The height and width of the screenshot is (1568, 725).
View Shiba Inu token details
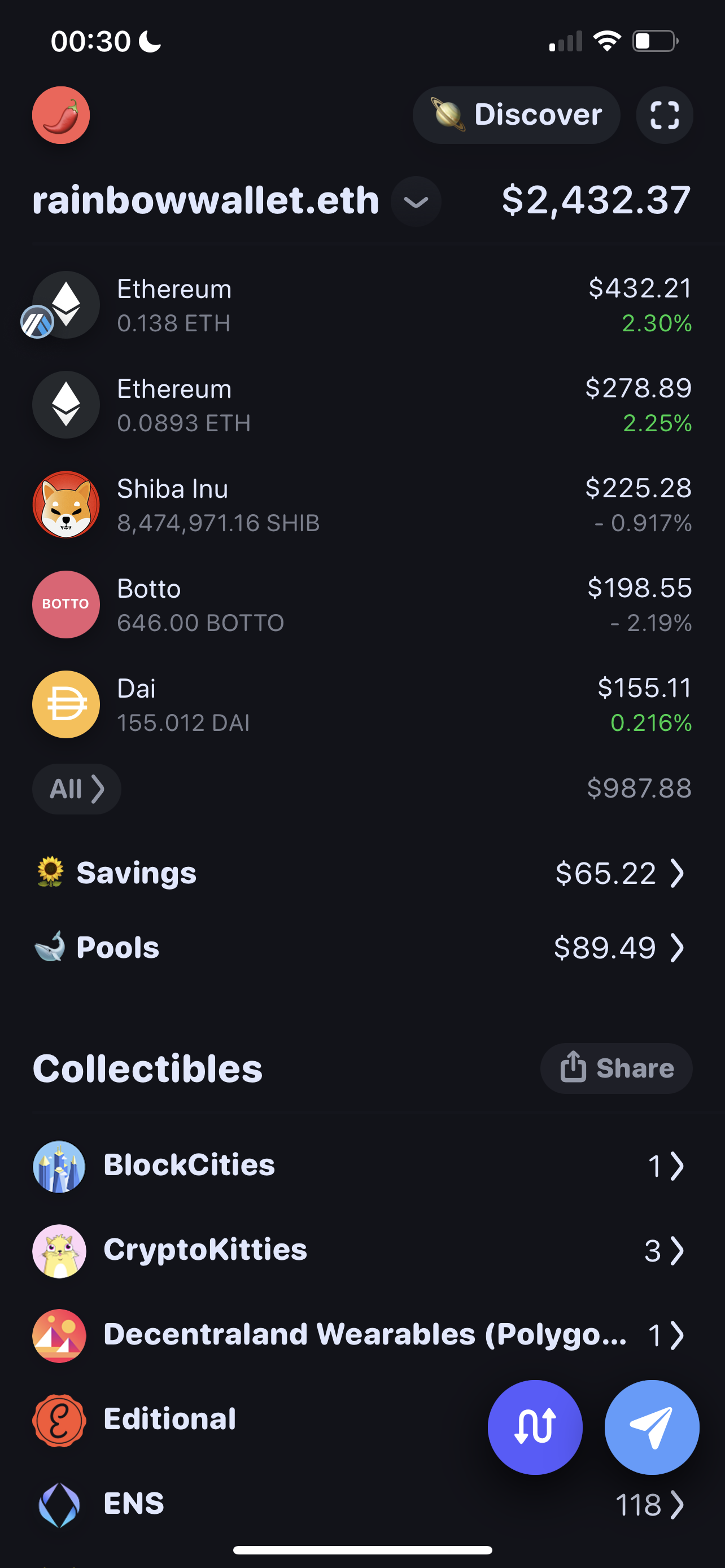pos(361,505)
